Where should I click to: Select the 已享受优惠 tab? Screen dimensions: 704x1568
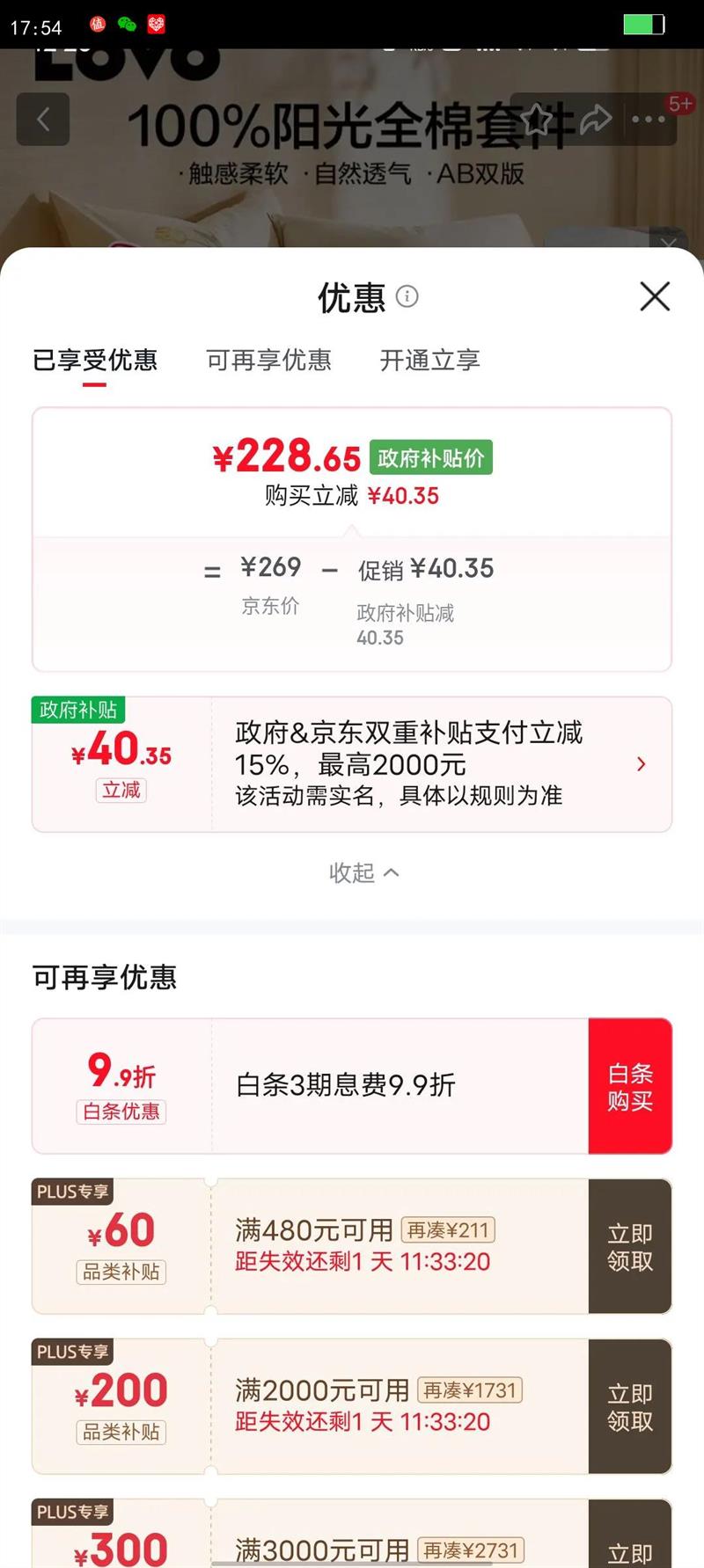click(95, 361)
